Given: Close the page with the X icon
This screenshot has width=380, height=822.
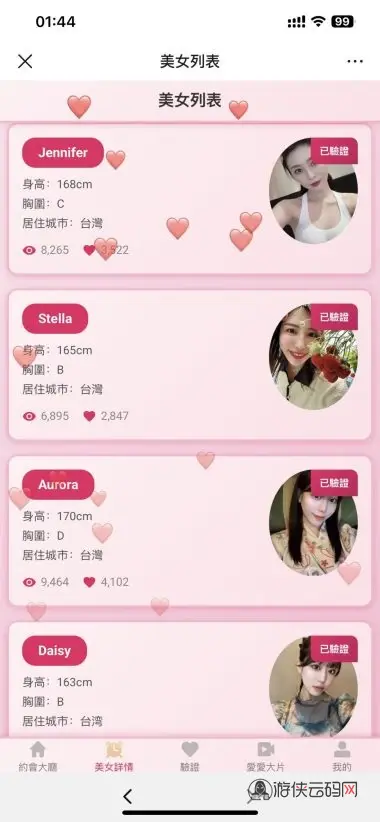Looking at the screenshot, I should (25, 61).
